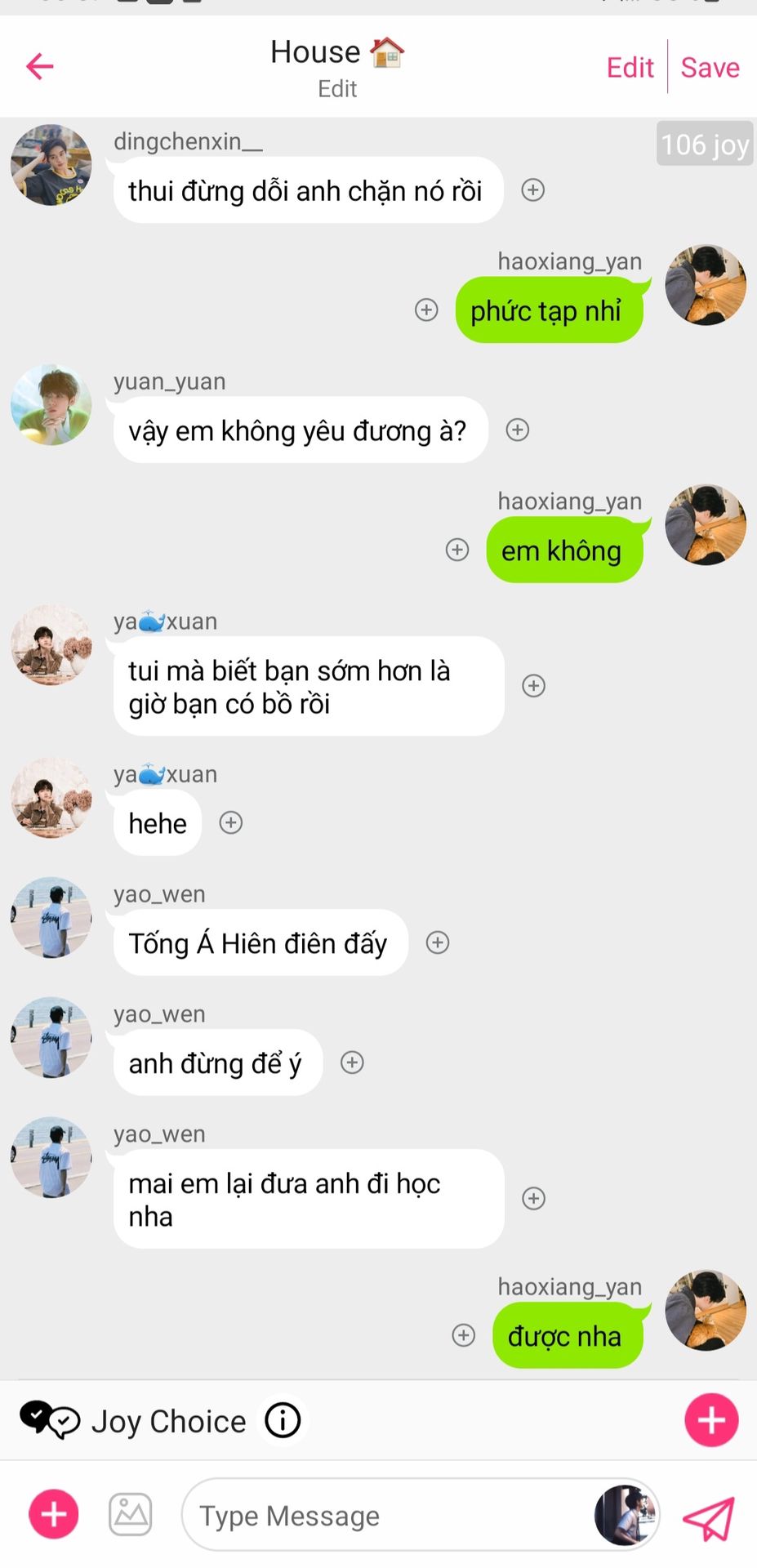
Task: Send the message with paper plane
Action: tap(709, 1517)
